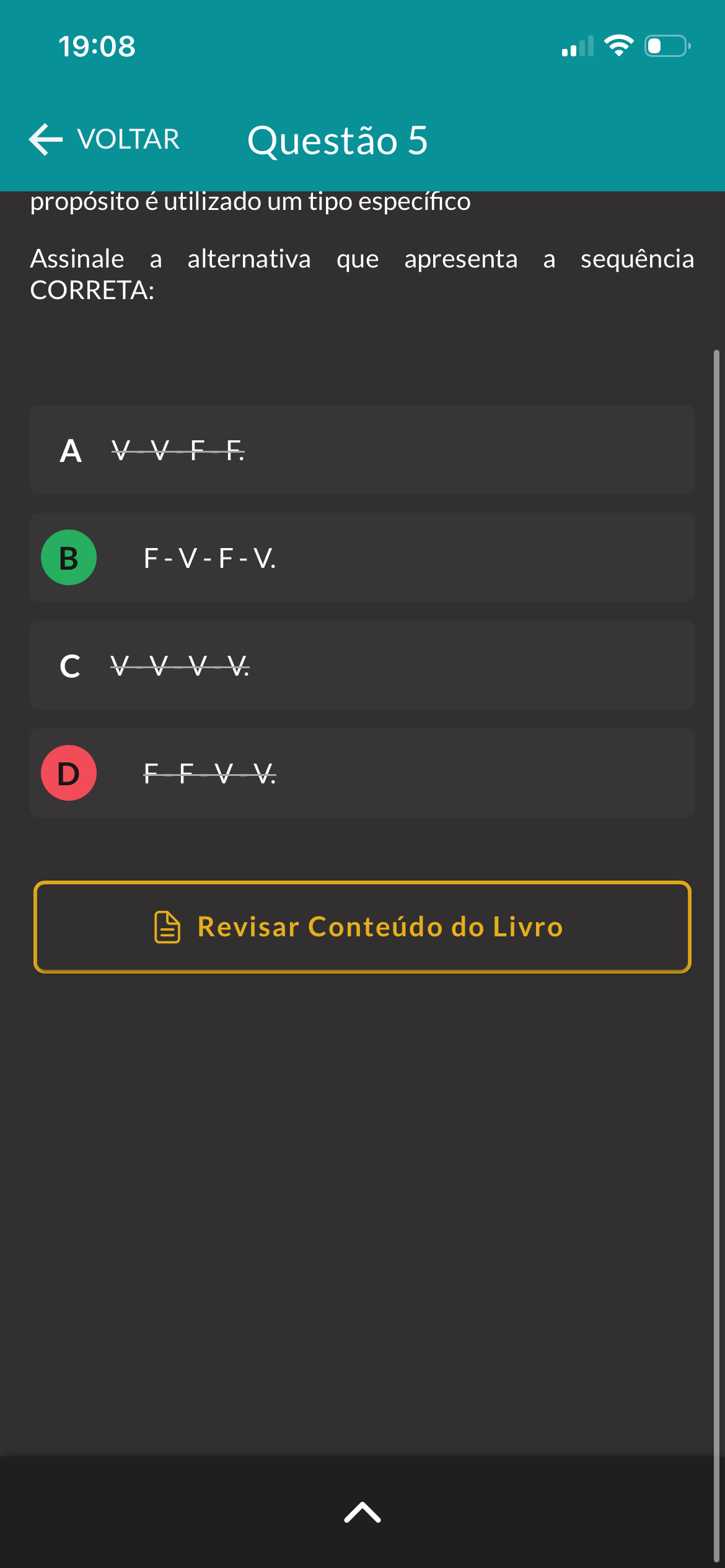Select answer D: F - F - V - V
The height and width of the screenshot is (1568, 725).
(x=362, y=773)
